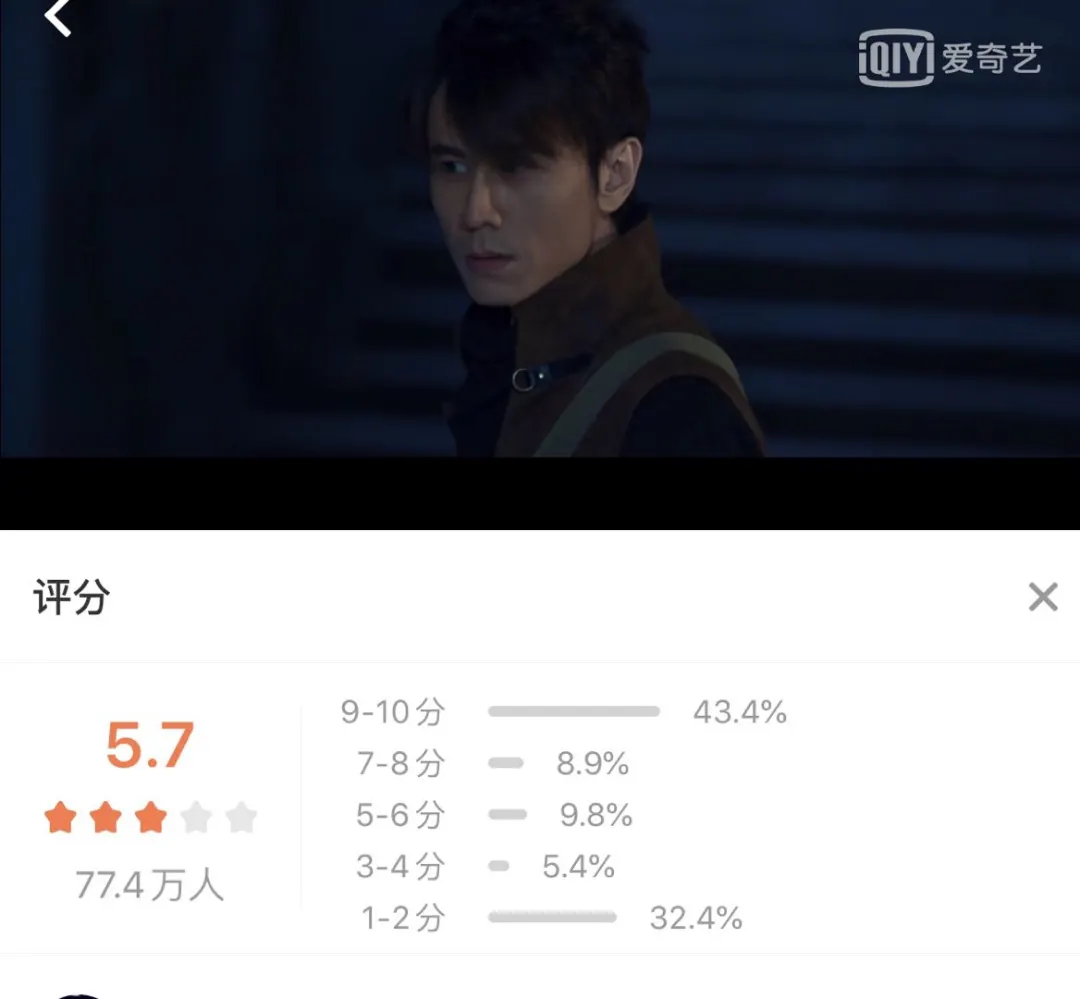The width and height of the screenshot is (1080, 999).
Task: Close the 评分 rating panel
Action: pos(1042,597)
